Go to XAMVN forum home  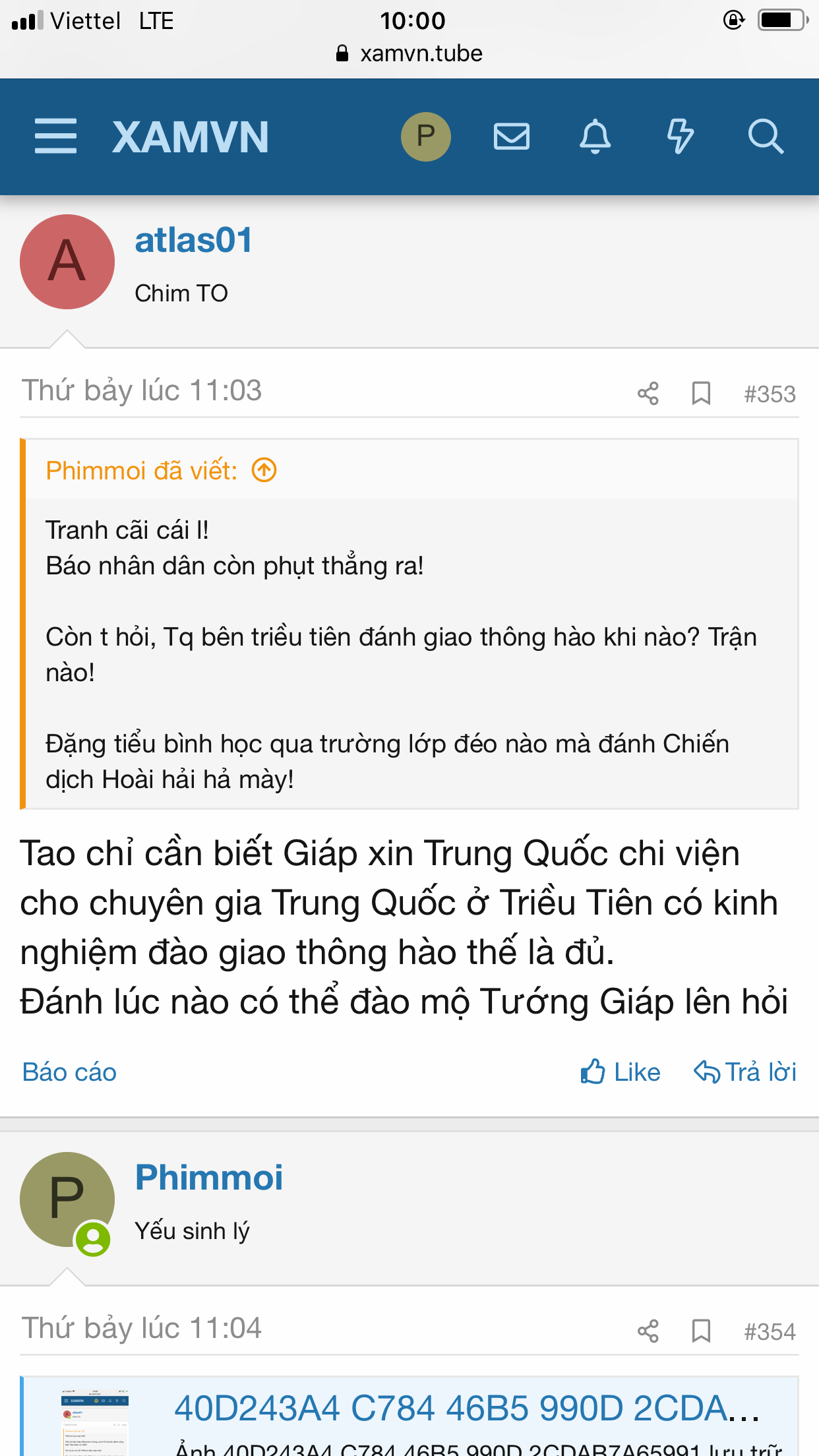(x=190, y=137)
